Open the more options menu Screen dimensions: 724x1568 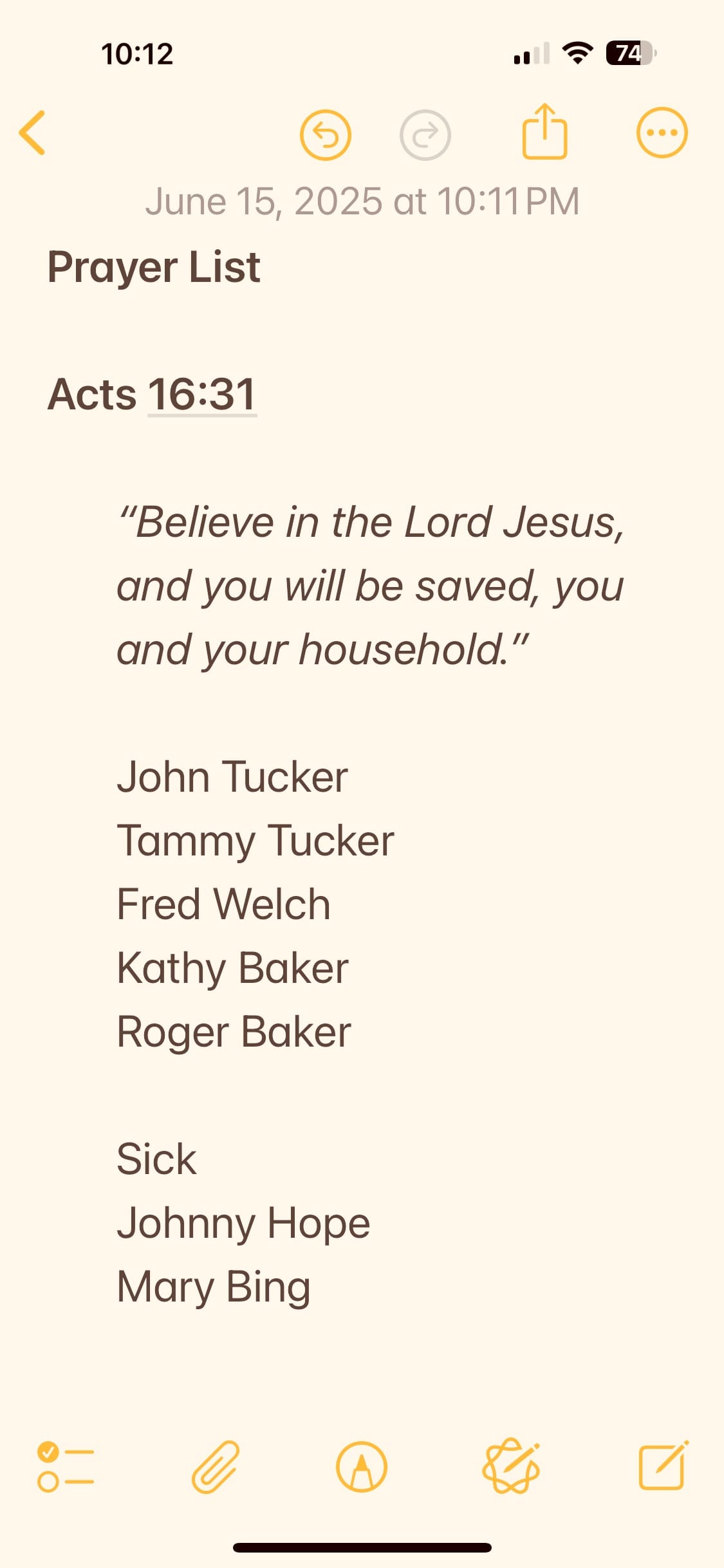662,133
